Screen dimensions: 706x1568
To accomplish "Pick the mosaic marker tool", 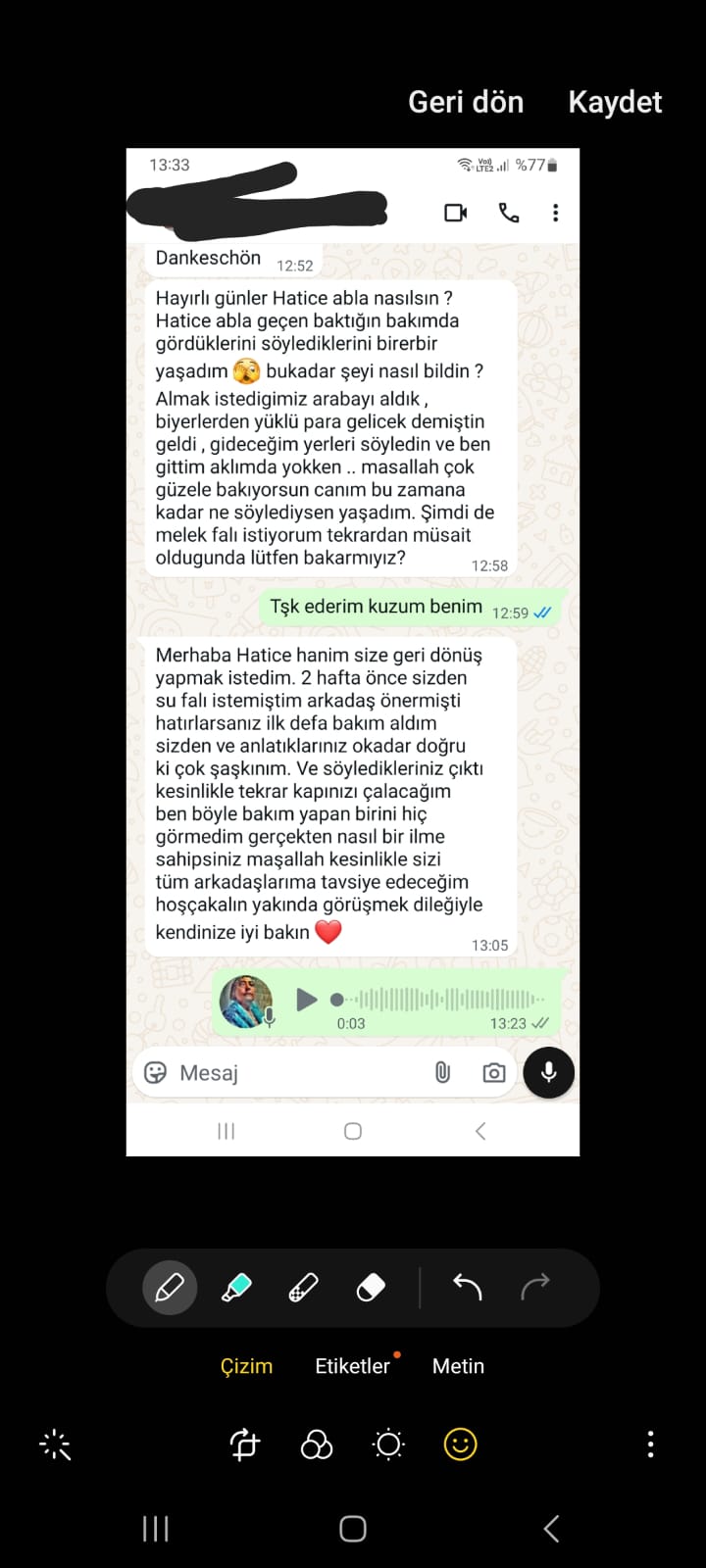I will [x=303, y=1287].
